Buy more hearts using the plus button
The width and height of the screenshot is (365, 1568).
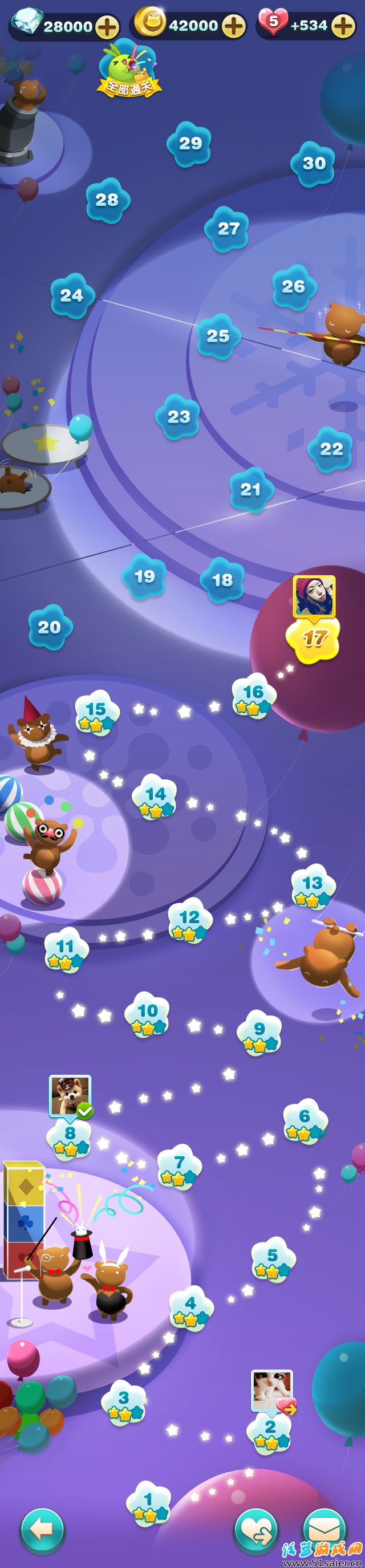coord(343,26)
